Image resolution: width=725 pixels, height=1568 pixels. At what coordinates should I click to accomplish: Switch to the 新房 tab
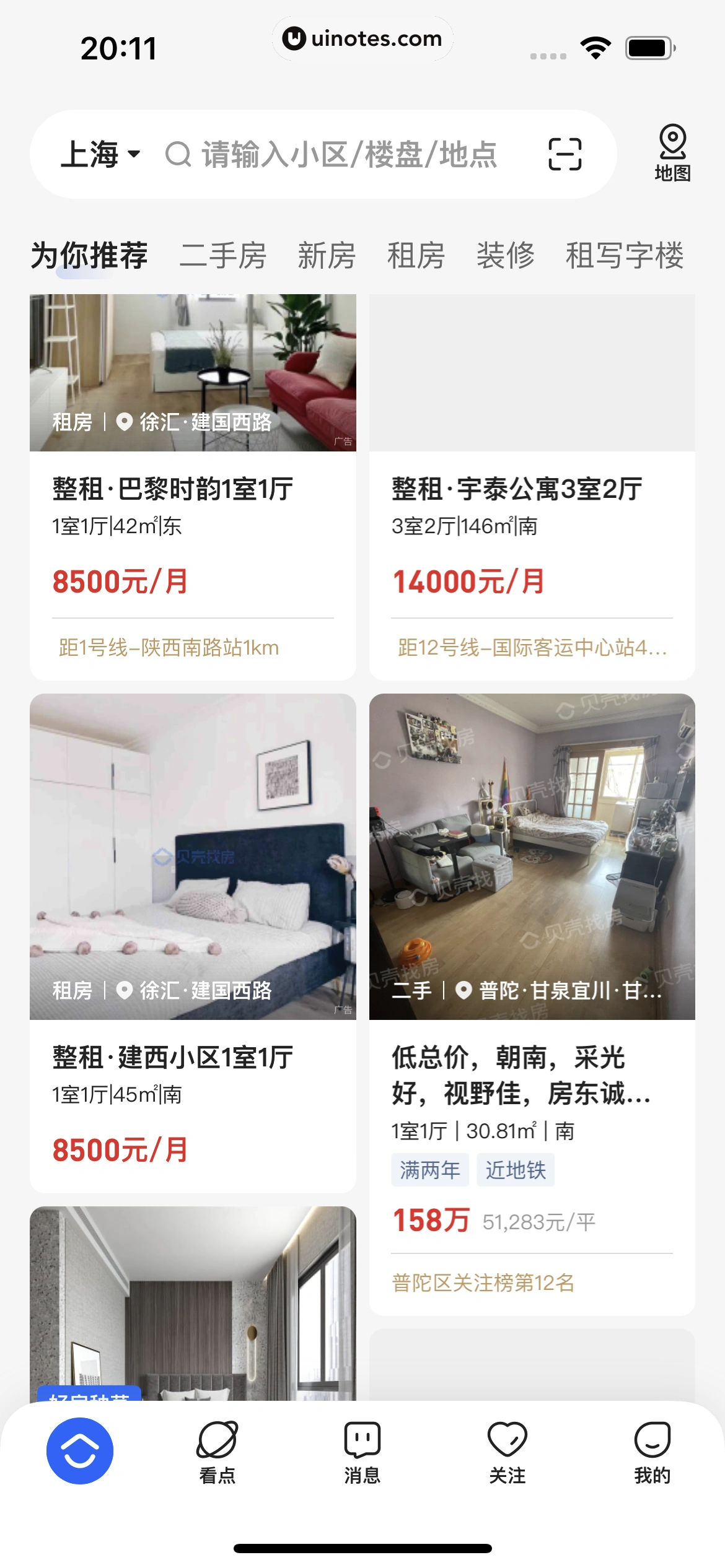coord(327,256)
